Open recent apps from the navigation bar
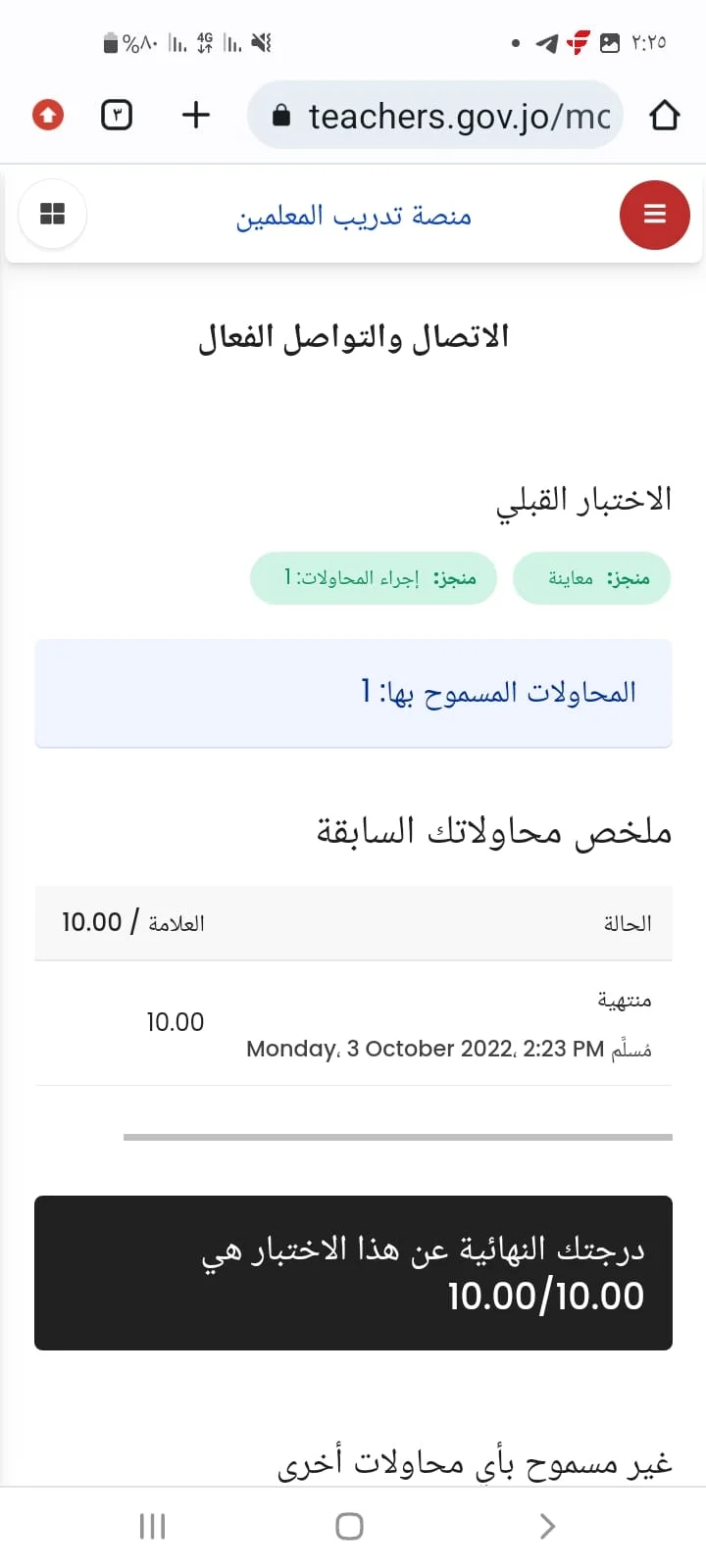Screen dimensions: 706x1568 (x=152, y=1526)
